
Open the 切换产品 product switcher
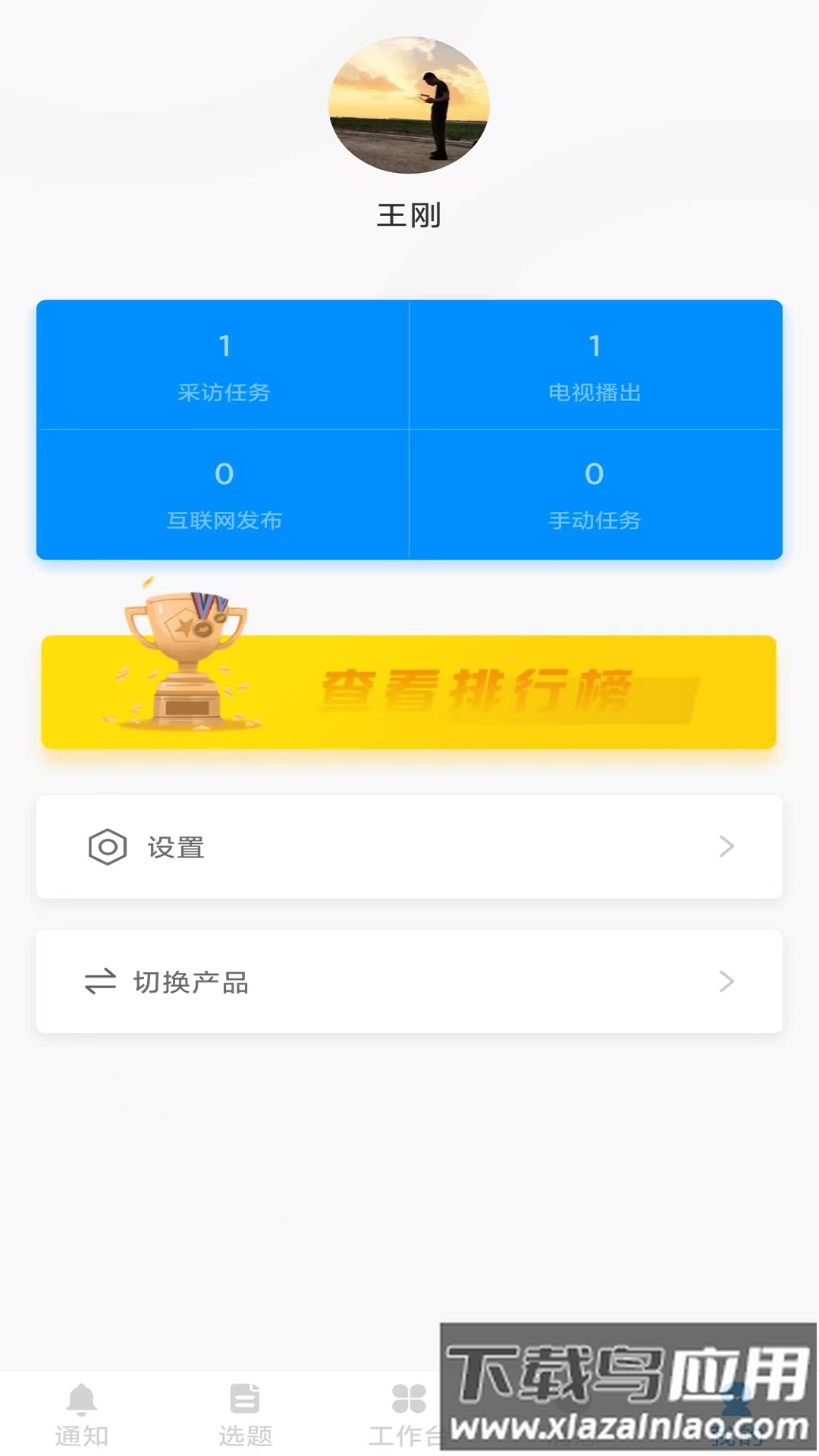(x=409, y=982)
